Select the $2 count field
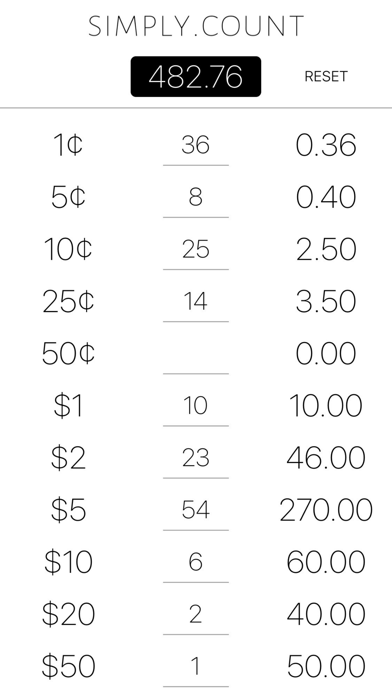The width and height of the screenshot is (392, 696). tap(196, 458)
